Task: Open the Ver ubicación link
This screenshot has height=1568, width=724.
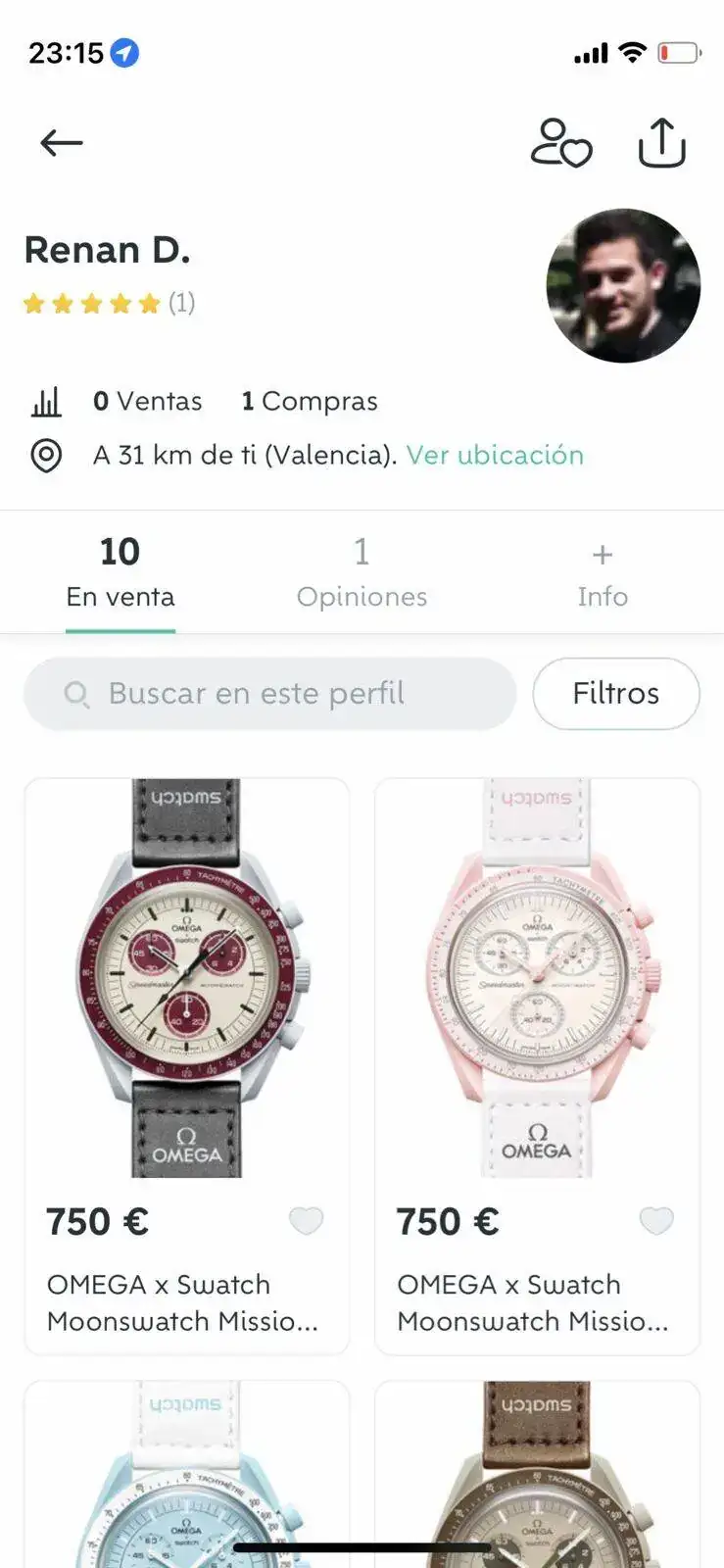Action: 495,455
